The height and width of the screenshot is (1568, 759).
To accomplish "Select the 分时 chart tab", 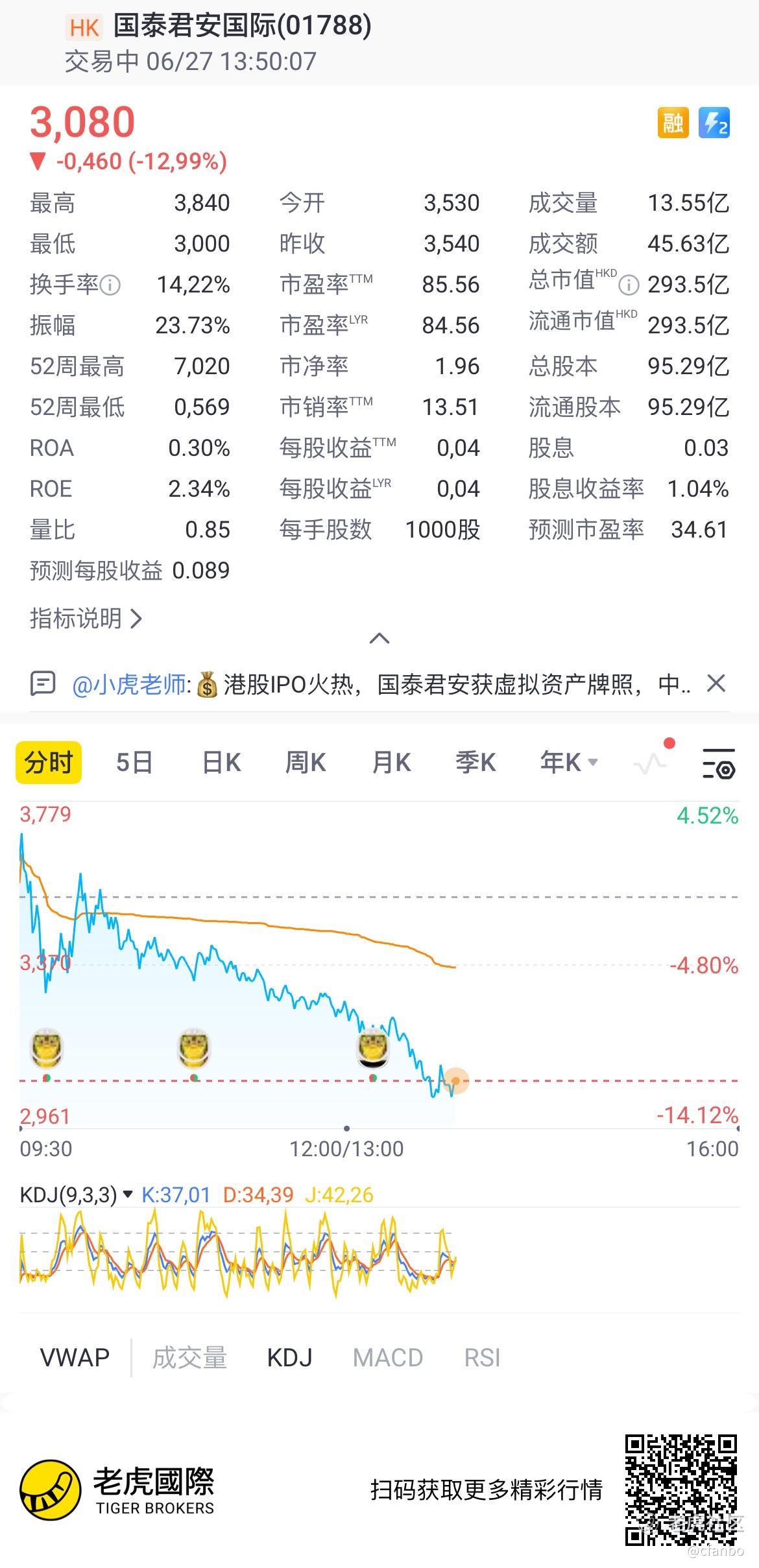I will [49, 763].
